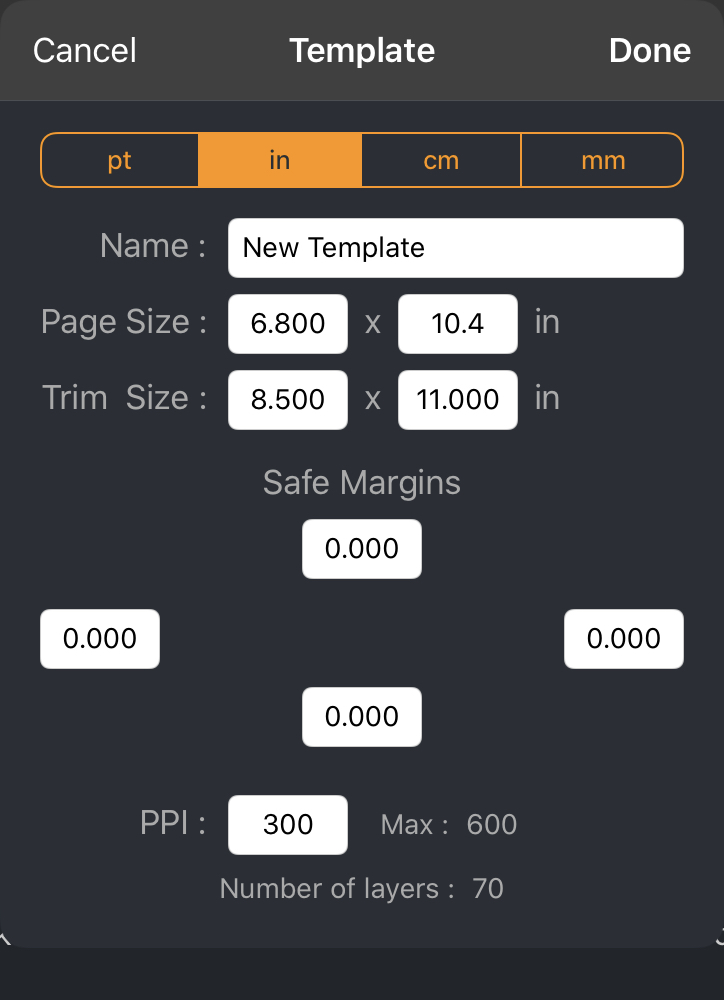724x1000 pixels.
Task: Switch units to mm
Action: coord(603,160)
